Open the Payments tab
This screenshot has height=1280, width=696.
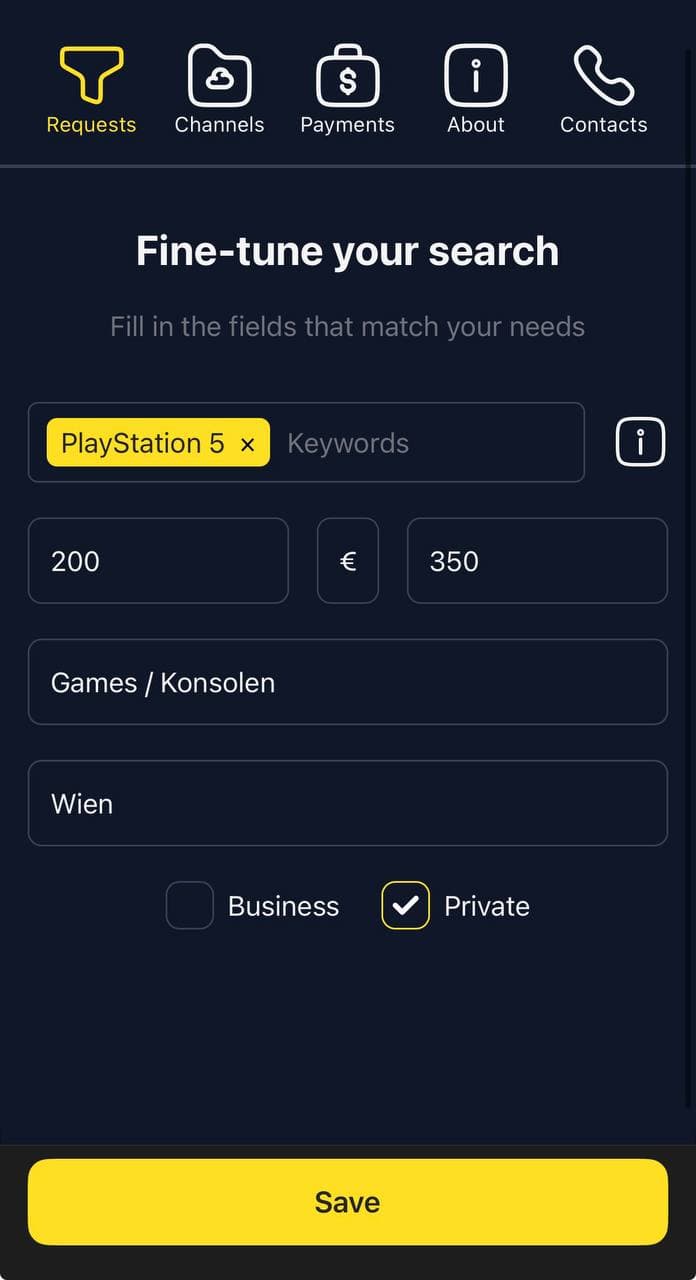click(347, 90)
